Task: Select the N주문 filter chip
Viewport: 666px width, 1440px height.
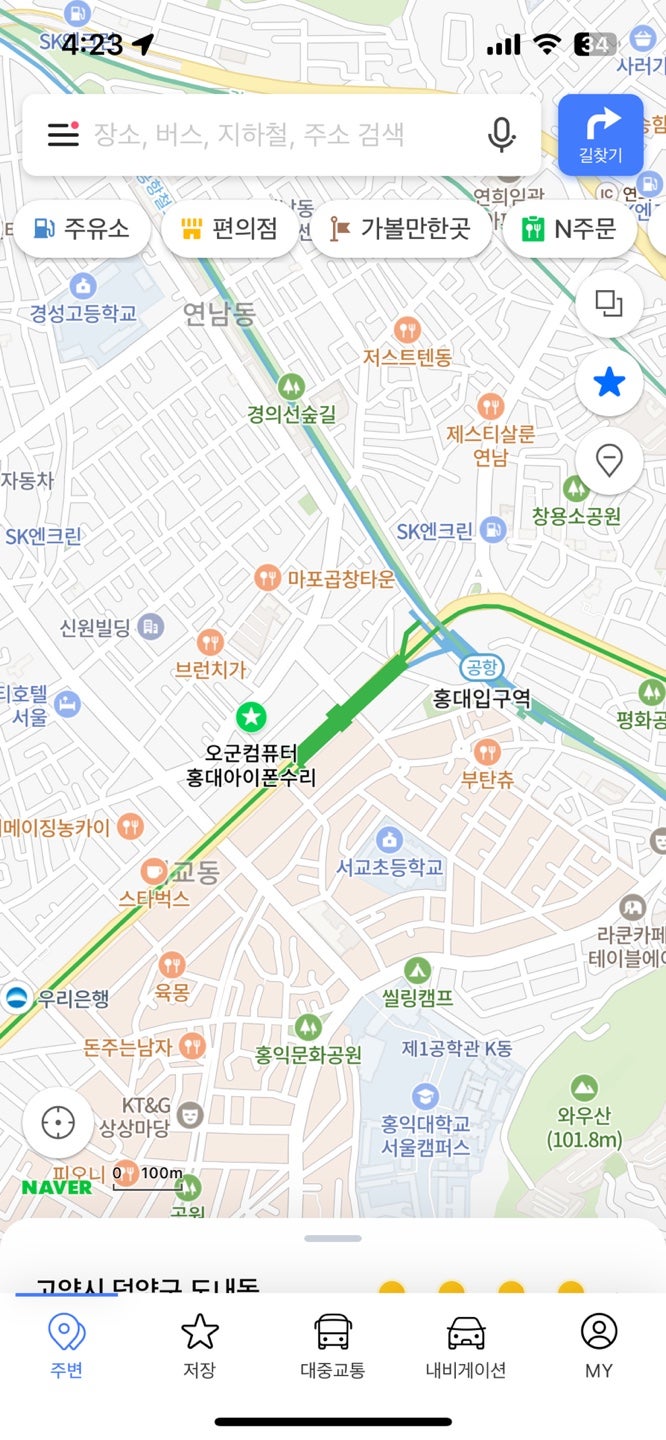Action: point(570,229)
